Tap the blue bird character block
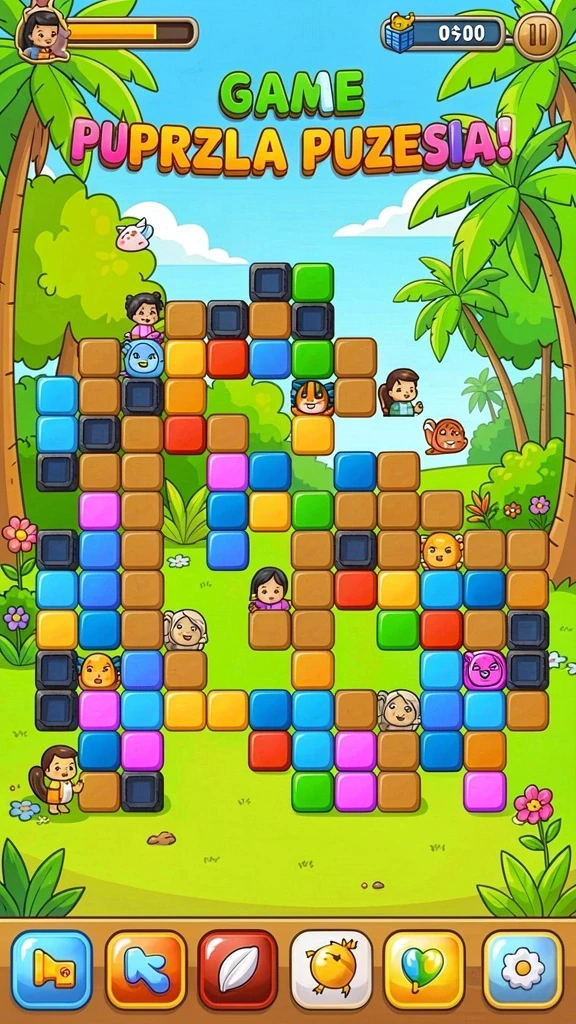576x1024 pixels. [x=144, y=359]
